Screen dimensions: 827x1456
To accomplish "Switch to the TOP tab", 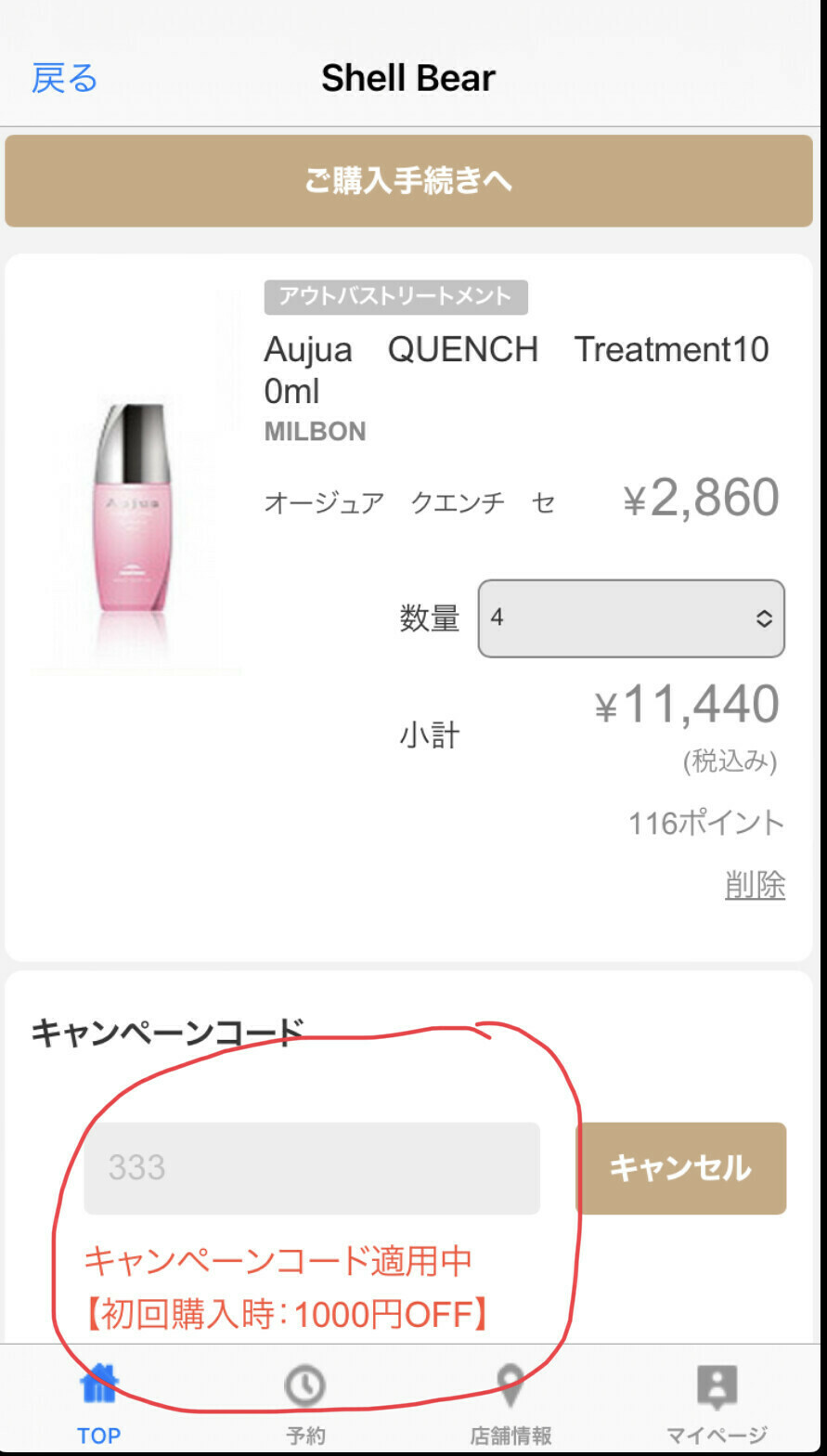I will (98, 1403).
